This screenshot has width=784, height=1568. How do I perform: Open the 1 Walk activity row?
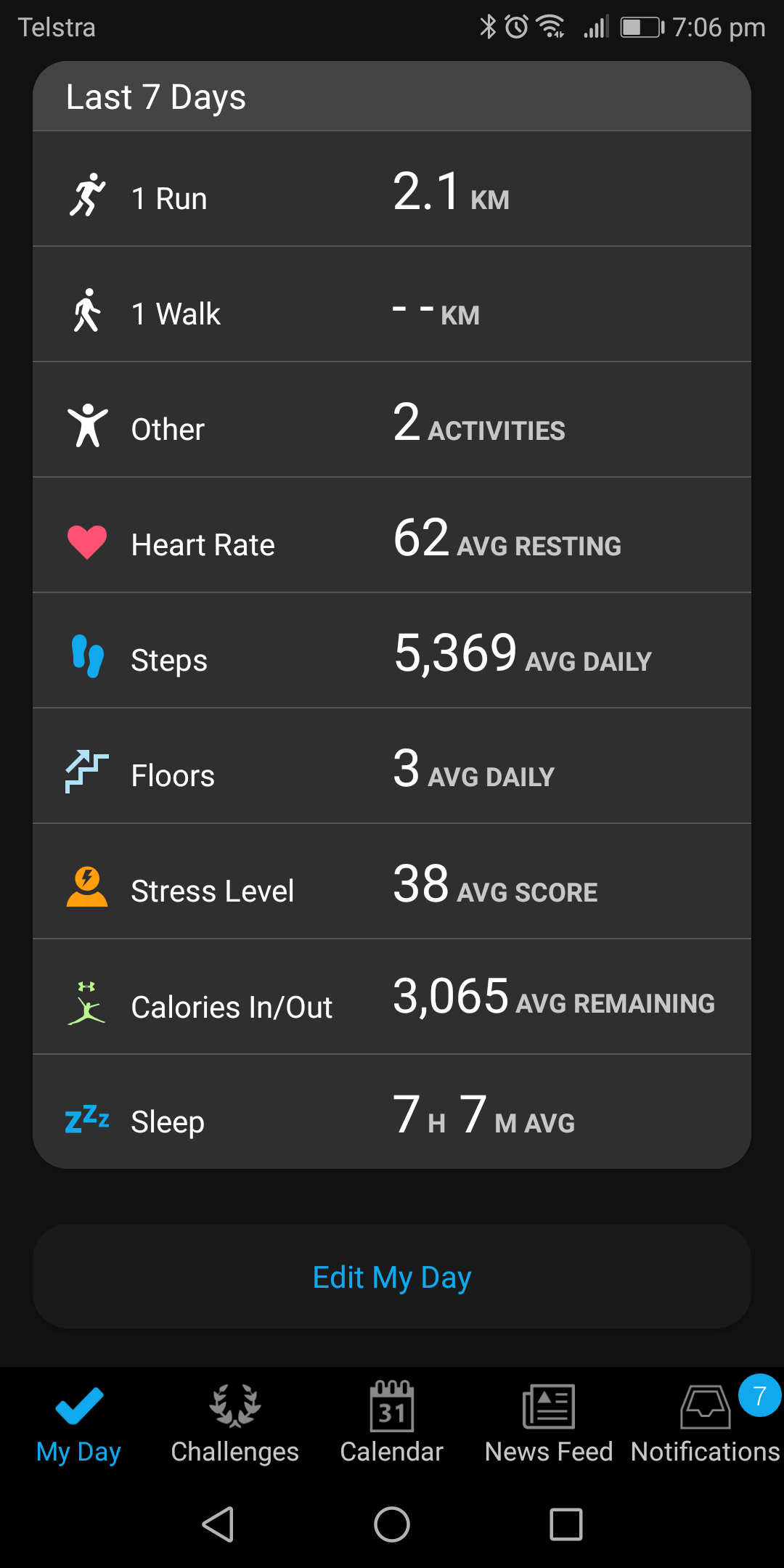[392, 304]
